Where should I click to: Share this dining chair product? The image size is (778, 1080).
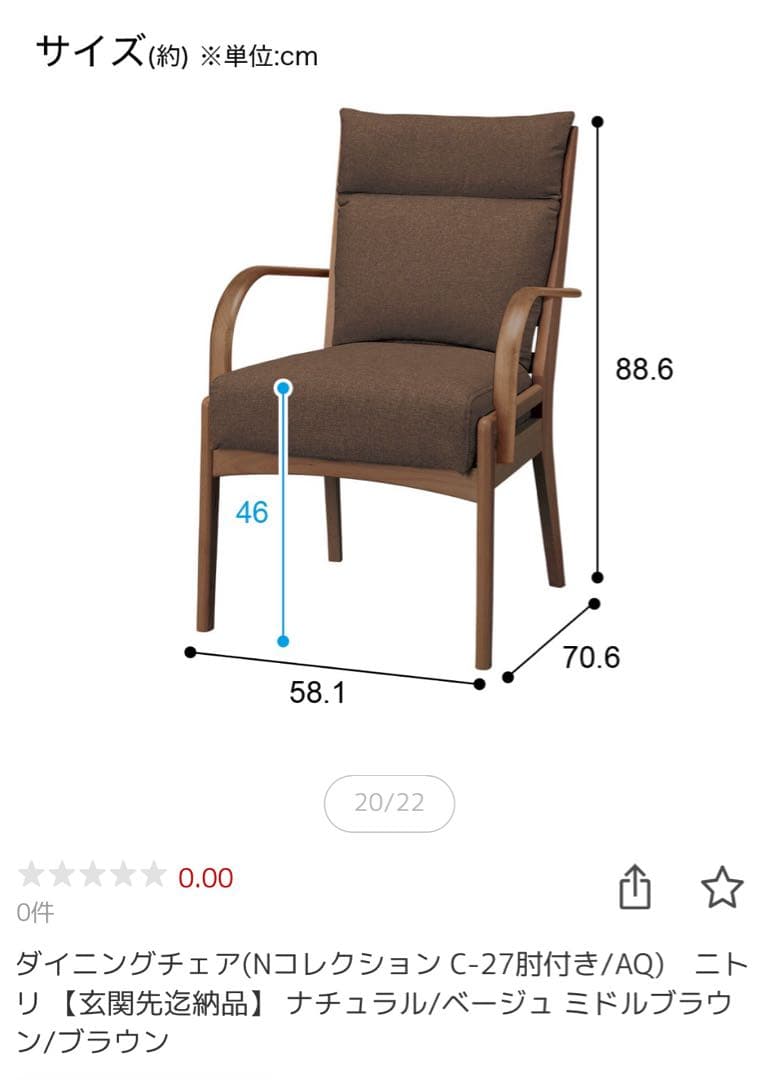[x=635, y=887]
